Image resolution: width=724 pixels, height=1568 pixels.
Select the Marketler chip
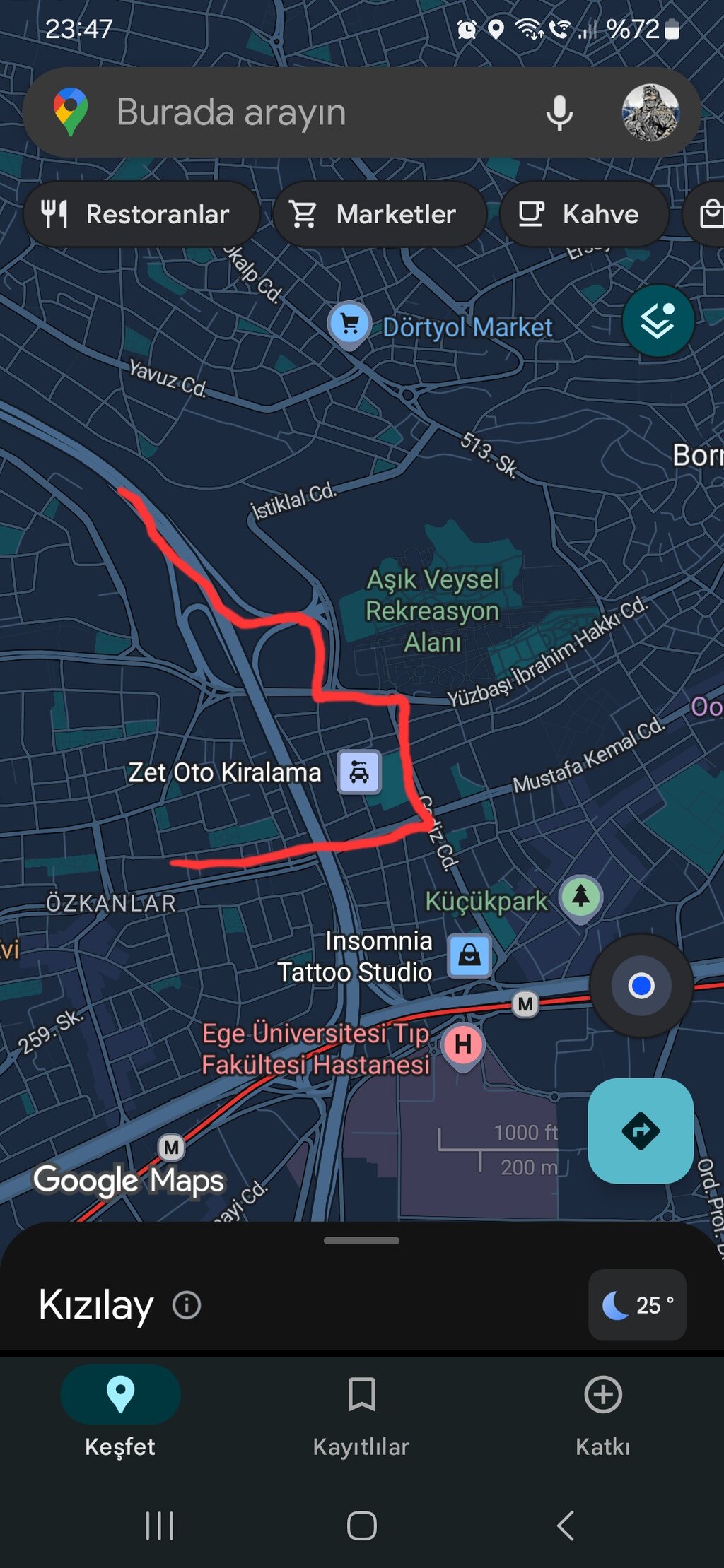tap(380, 214)
